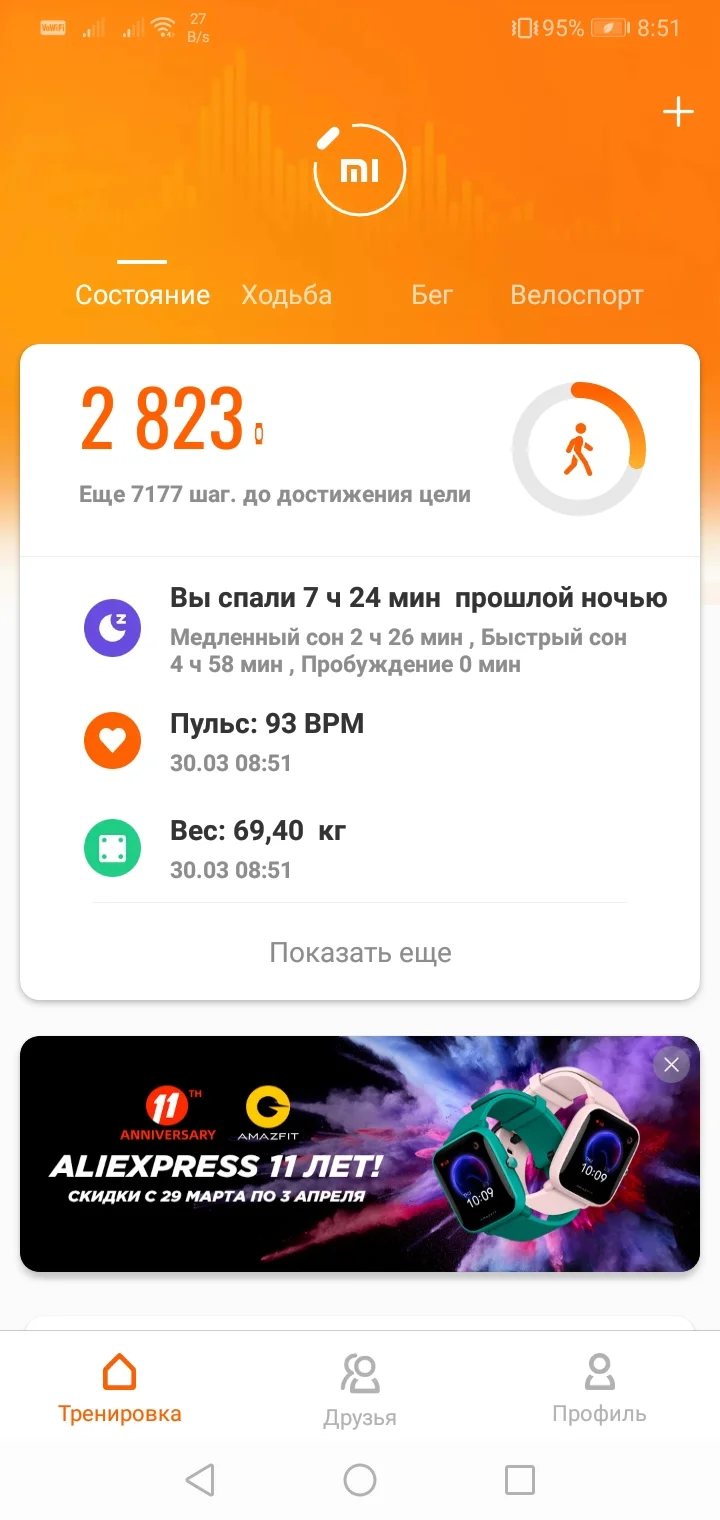
Task: Switch to the Ходьба tab
Action: point(287,294)
